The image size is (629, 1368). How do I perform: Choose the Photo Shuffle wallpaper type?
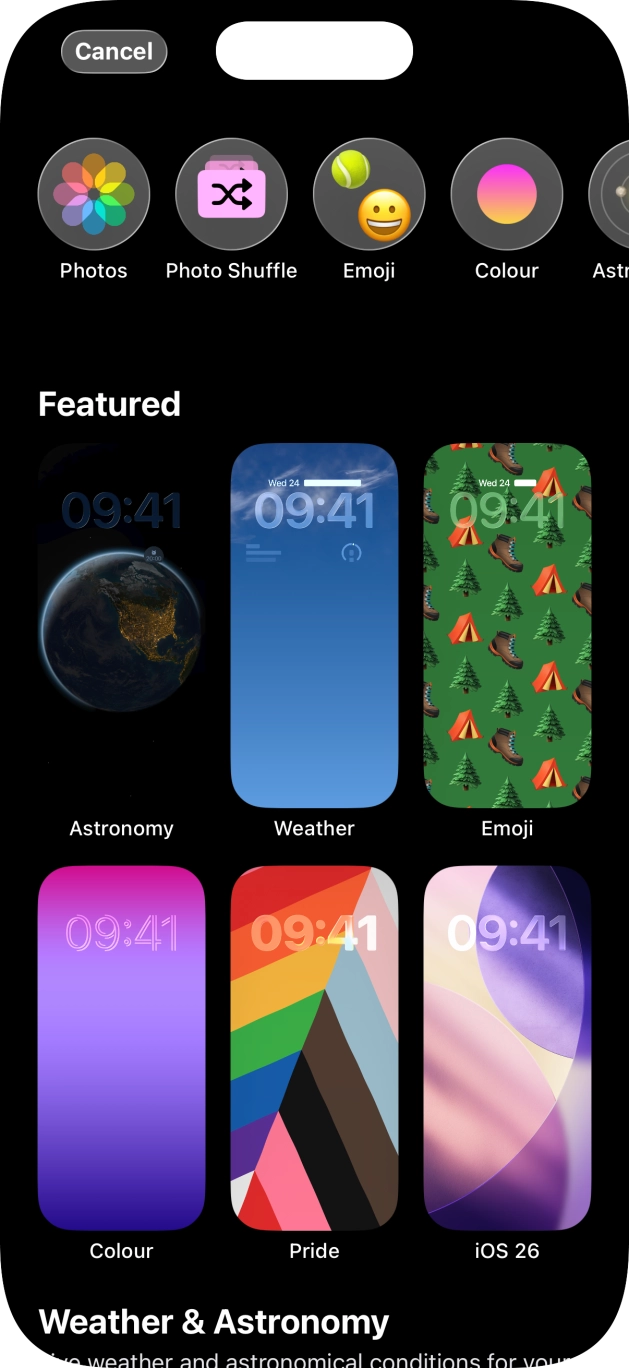click(231, 194)
